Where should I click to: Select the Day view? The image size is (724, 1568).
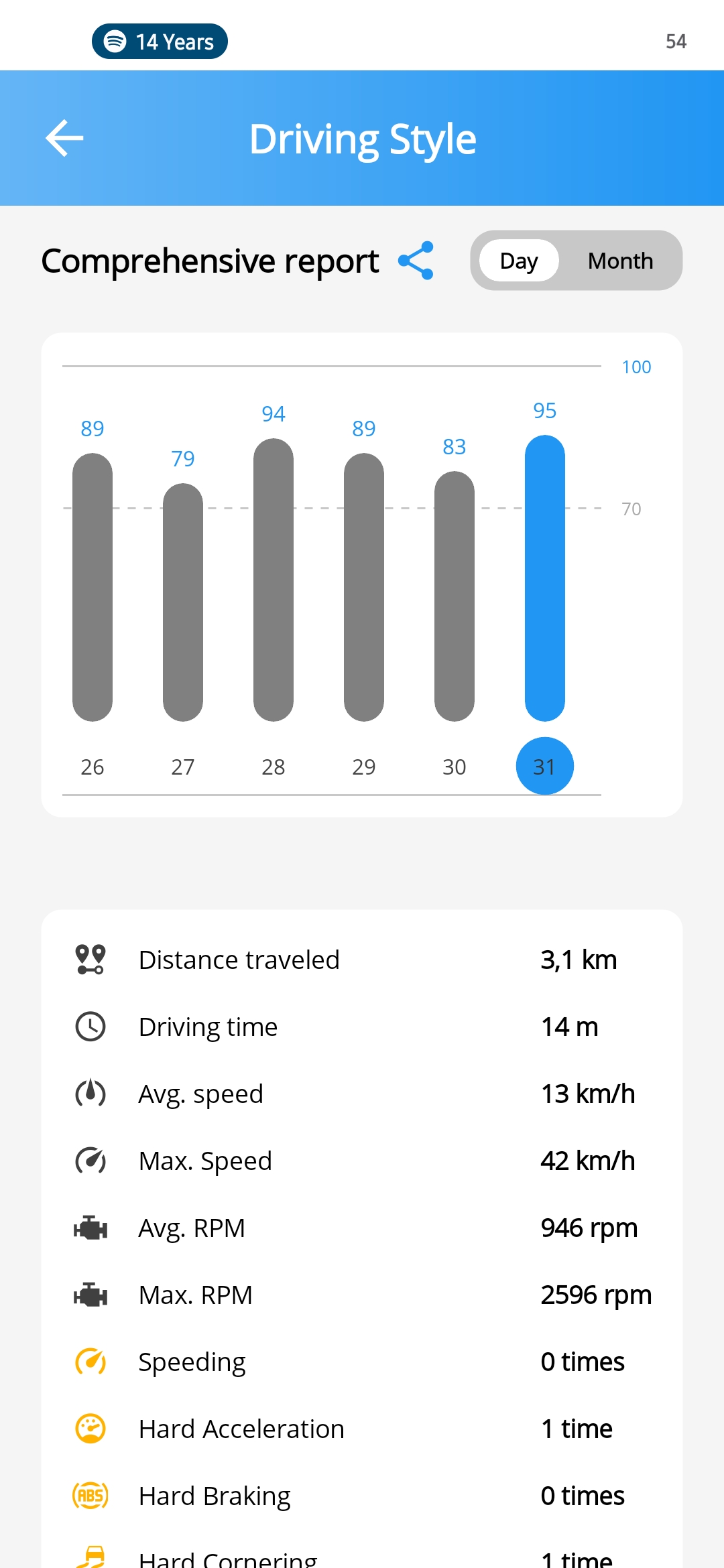click(x=519, y=261)
